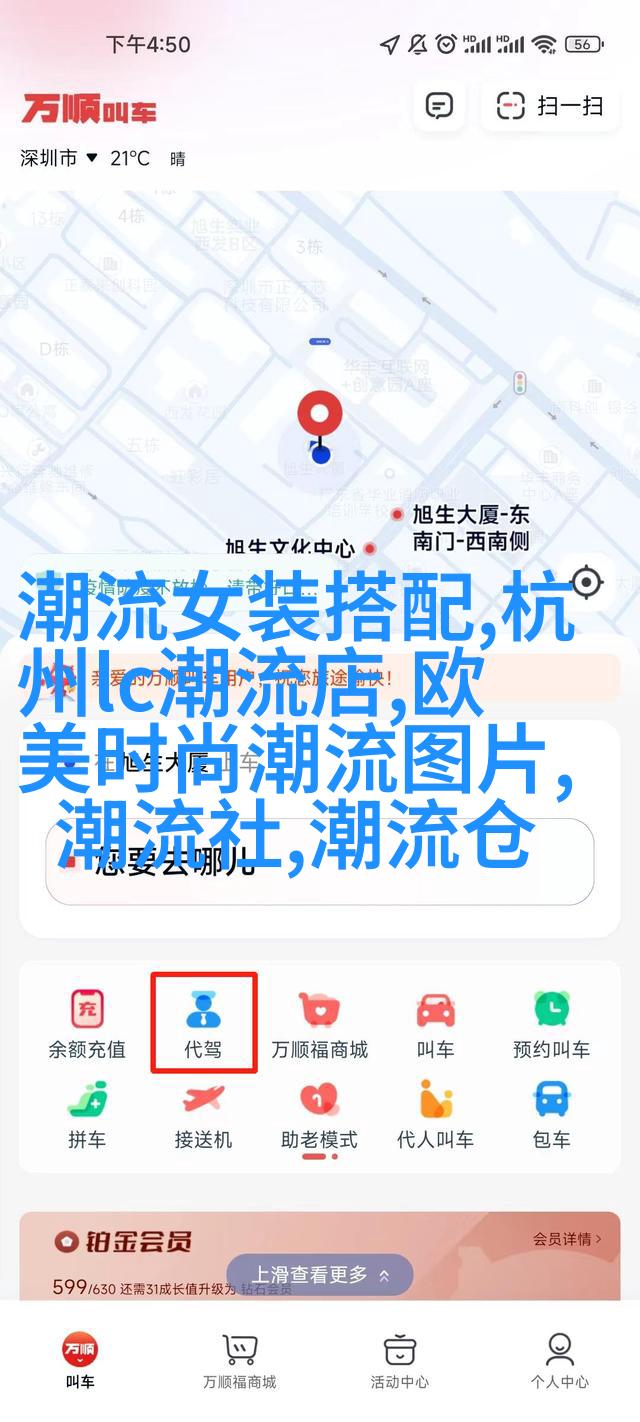The image size is (640, 1422).
Task: Choose the 叫车 service icon in the grid
Action: pyautogui.click(x=435, y=1023)
